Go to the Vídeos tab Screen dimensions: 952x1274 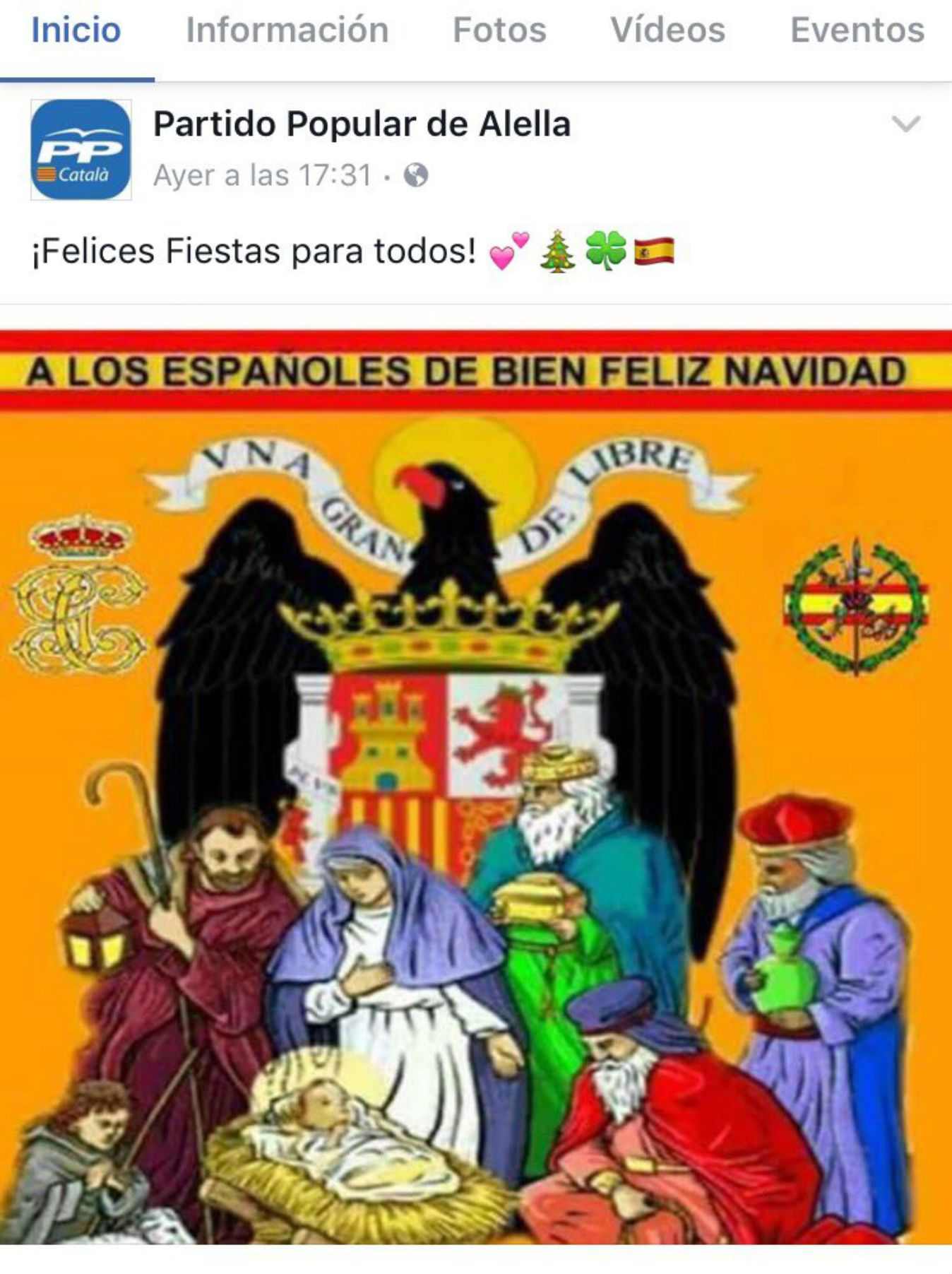667,31
